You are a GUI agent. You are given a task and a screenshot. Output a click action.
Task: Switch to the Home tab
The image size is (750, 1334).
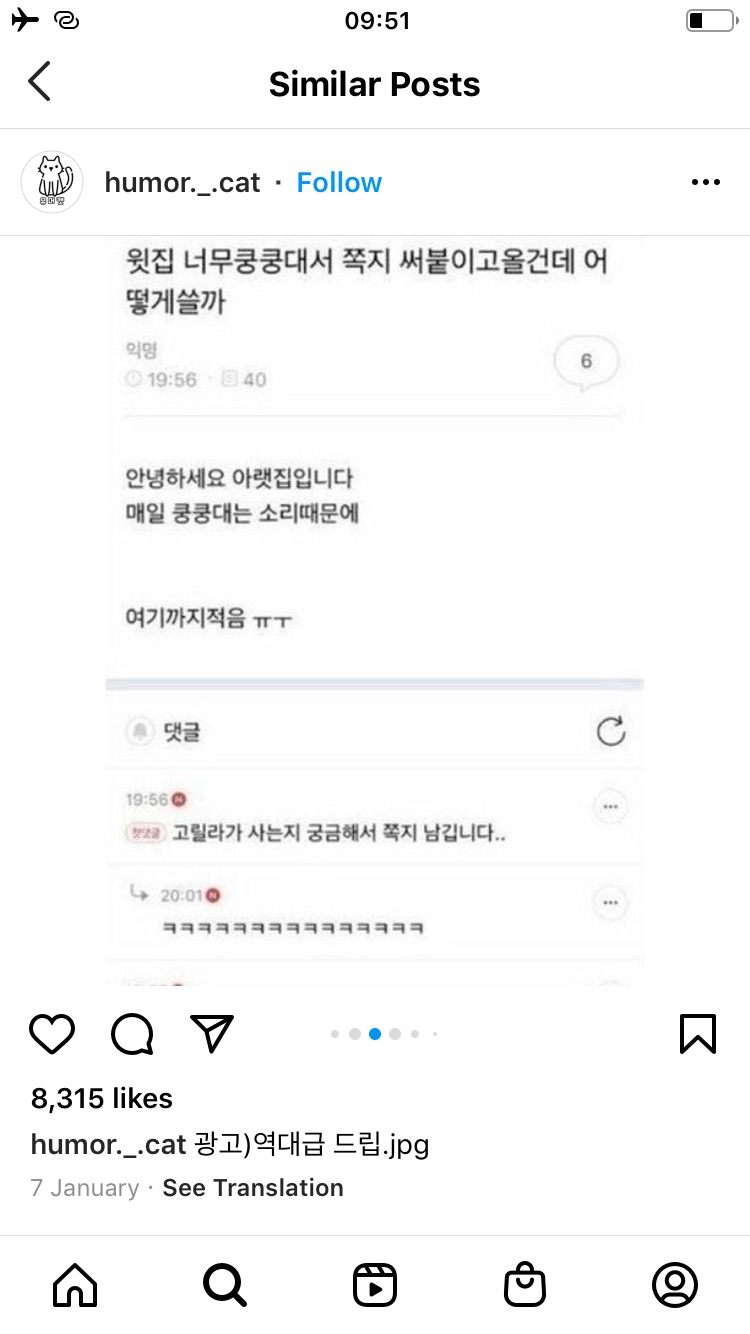[x=75, y=1285]
